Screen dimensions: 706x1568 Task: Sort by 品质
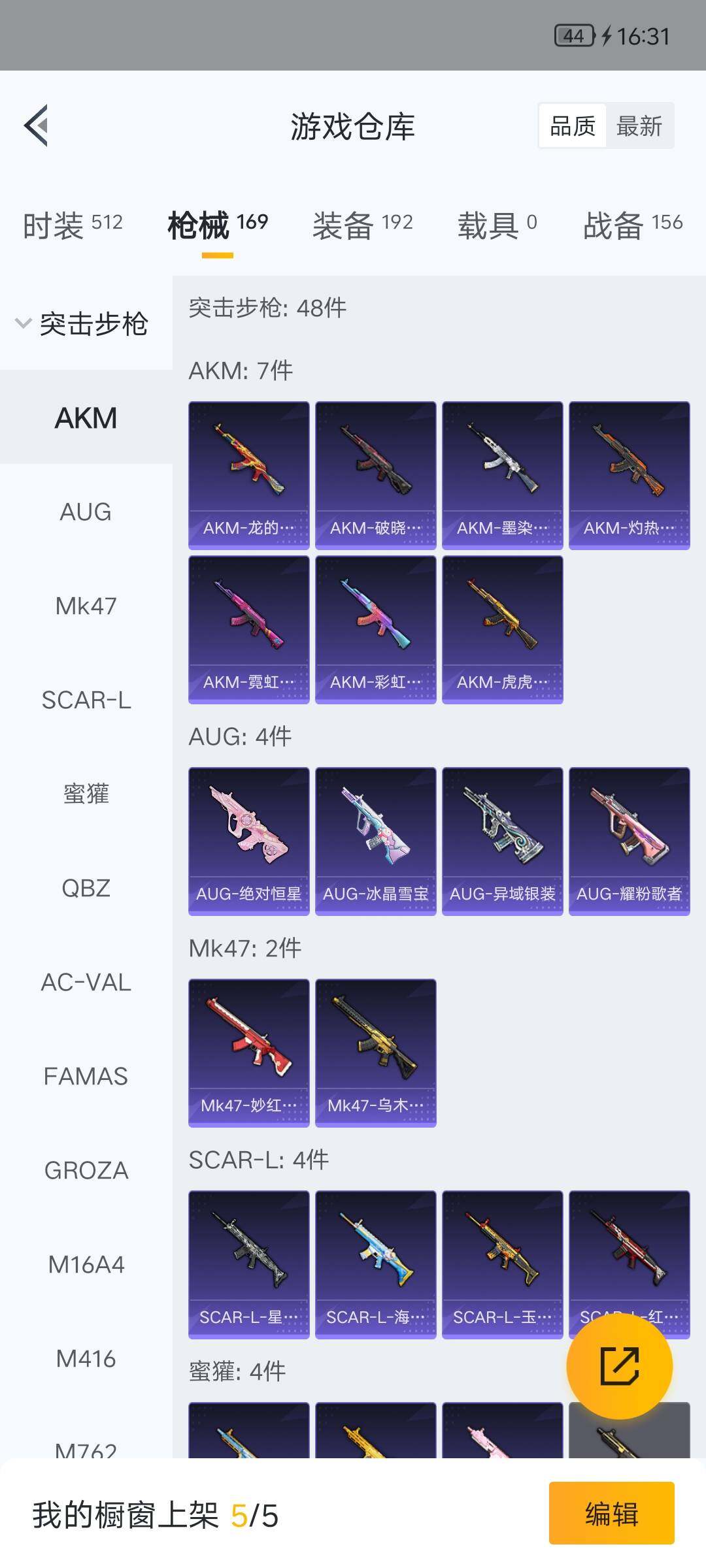573,125
